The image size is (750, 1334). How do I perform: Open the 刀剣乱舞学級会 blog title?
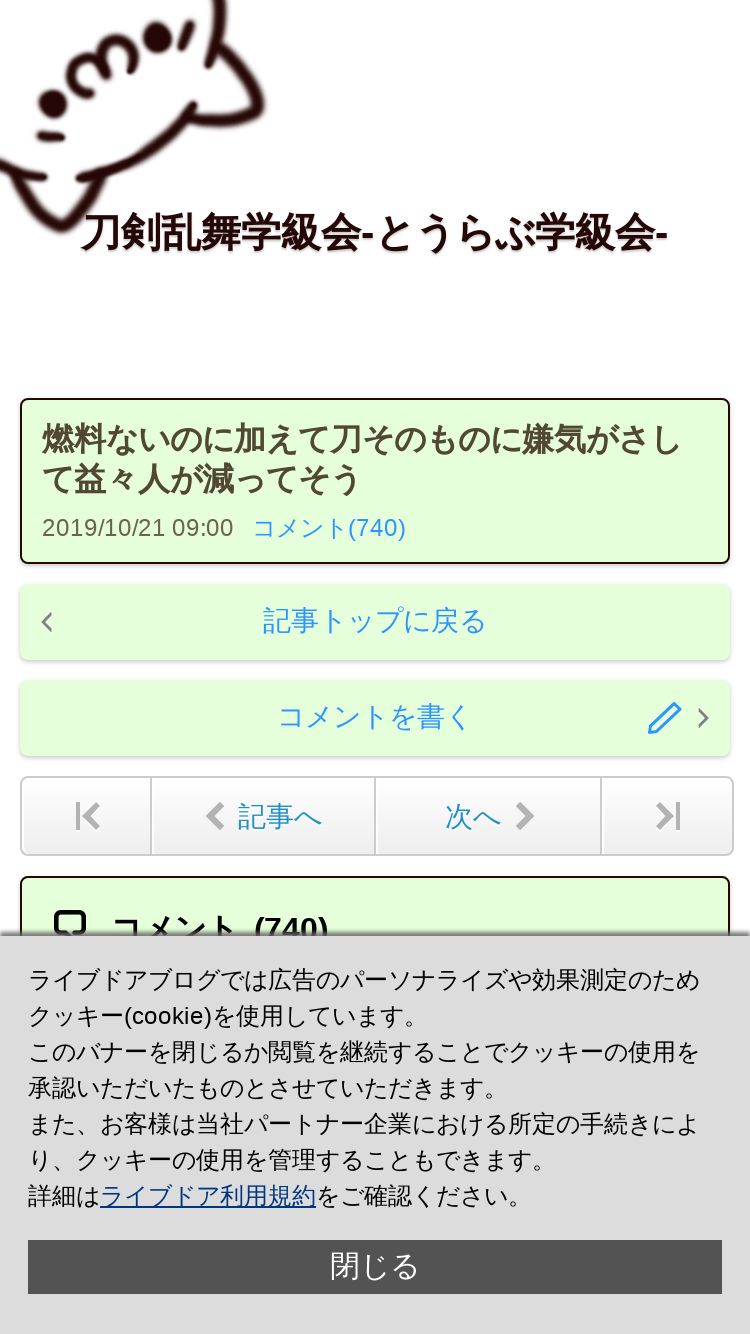[x=374, y=235]
